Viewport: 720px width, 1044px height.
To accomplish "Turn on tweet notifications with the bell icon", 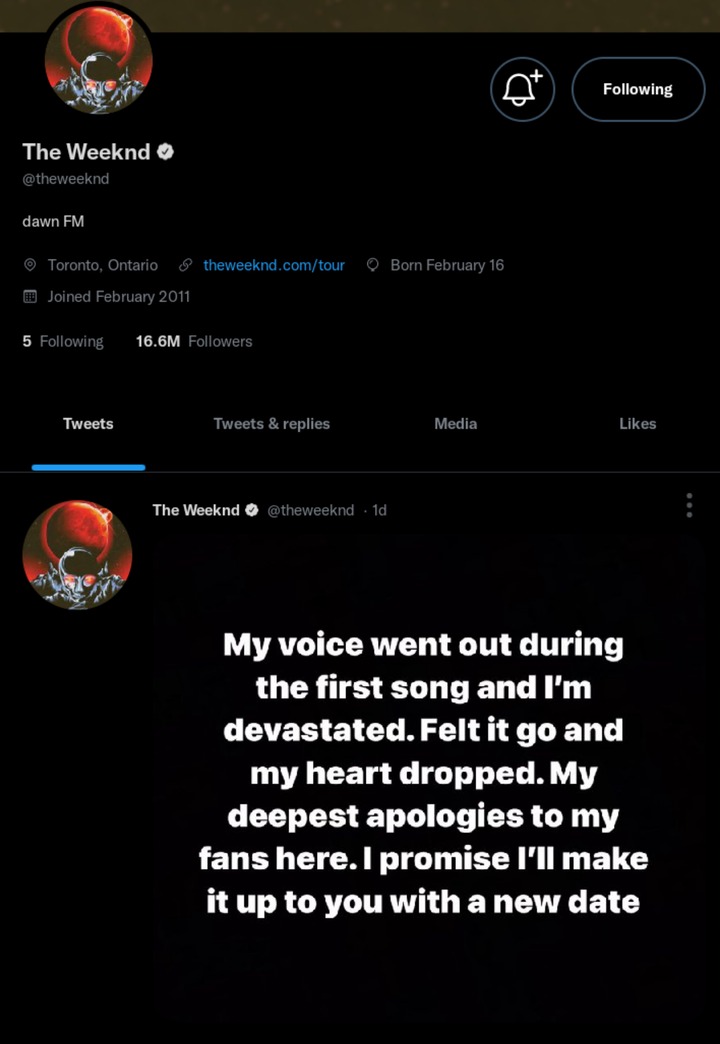I will [522, 89].
